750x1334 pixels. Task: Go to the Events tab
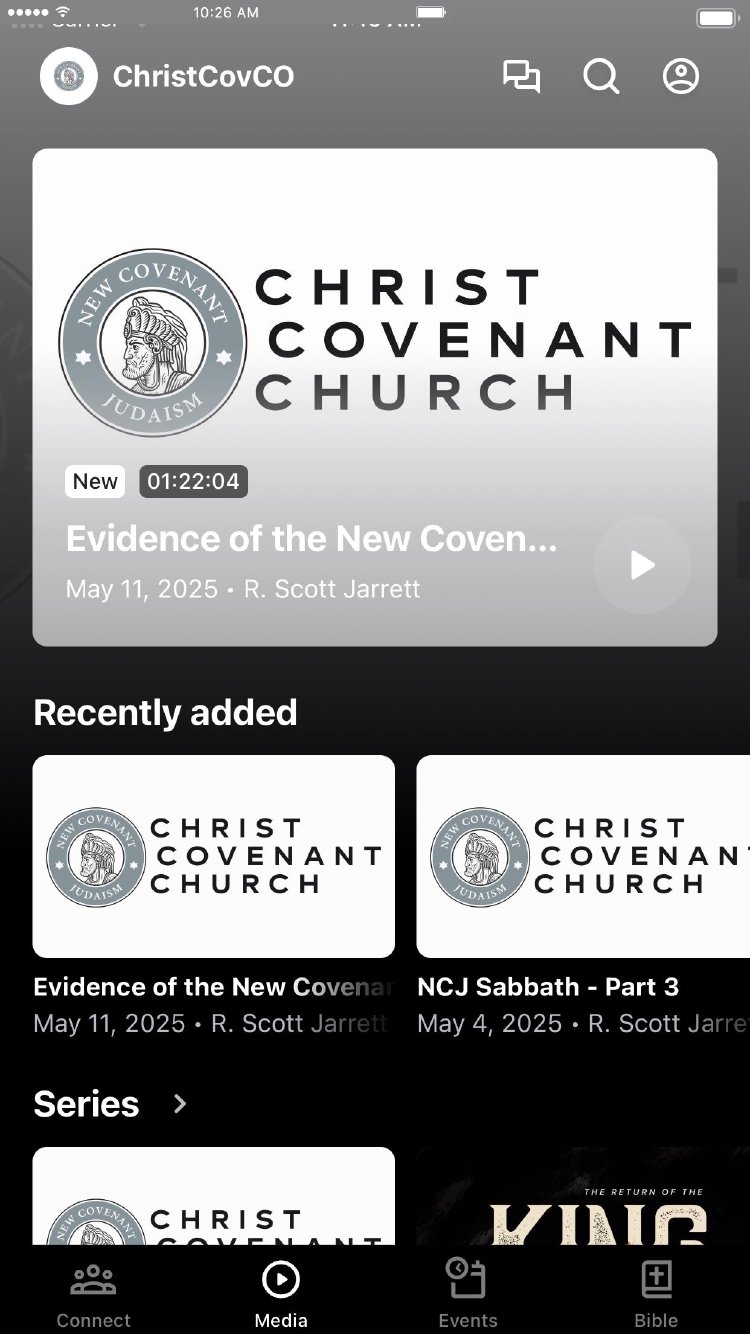click(x=467, y=1294)
